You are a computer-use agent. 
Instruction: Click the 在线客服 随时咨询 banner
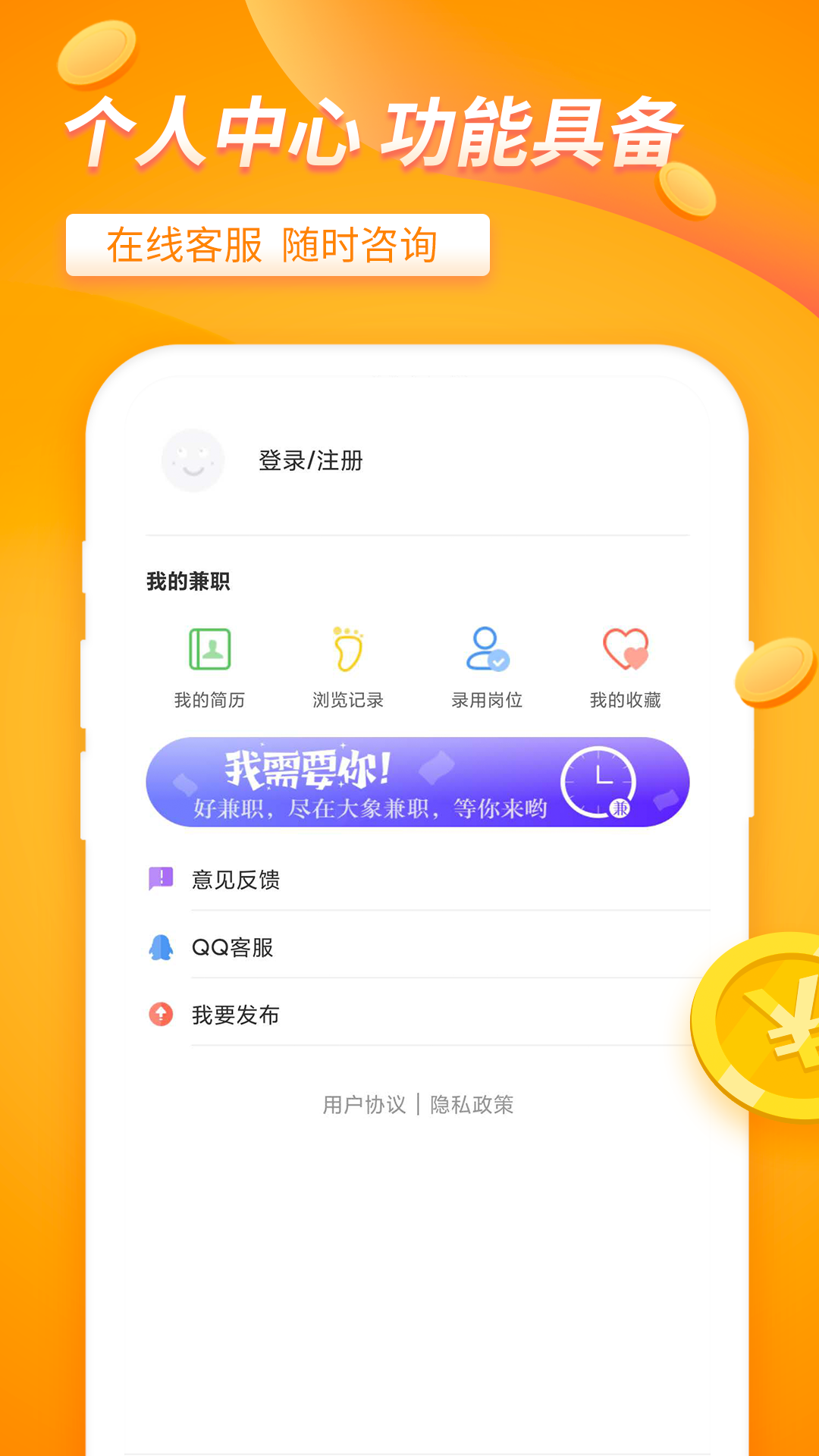click(x=278, y=244)
